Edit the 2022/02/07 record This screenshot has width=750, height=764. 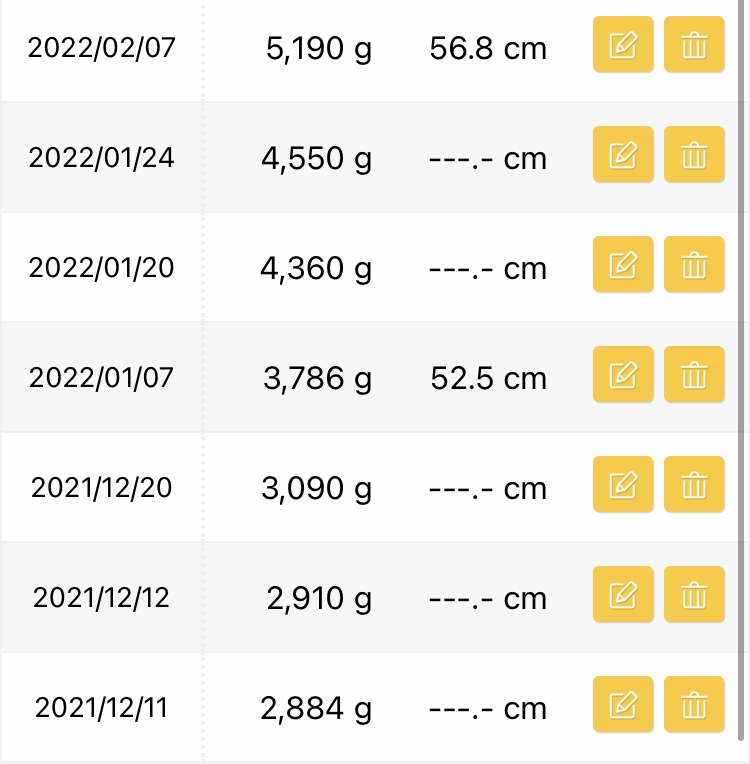pyautogui.click(x=623, y=45)
